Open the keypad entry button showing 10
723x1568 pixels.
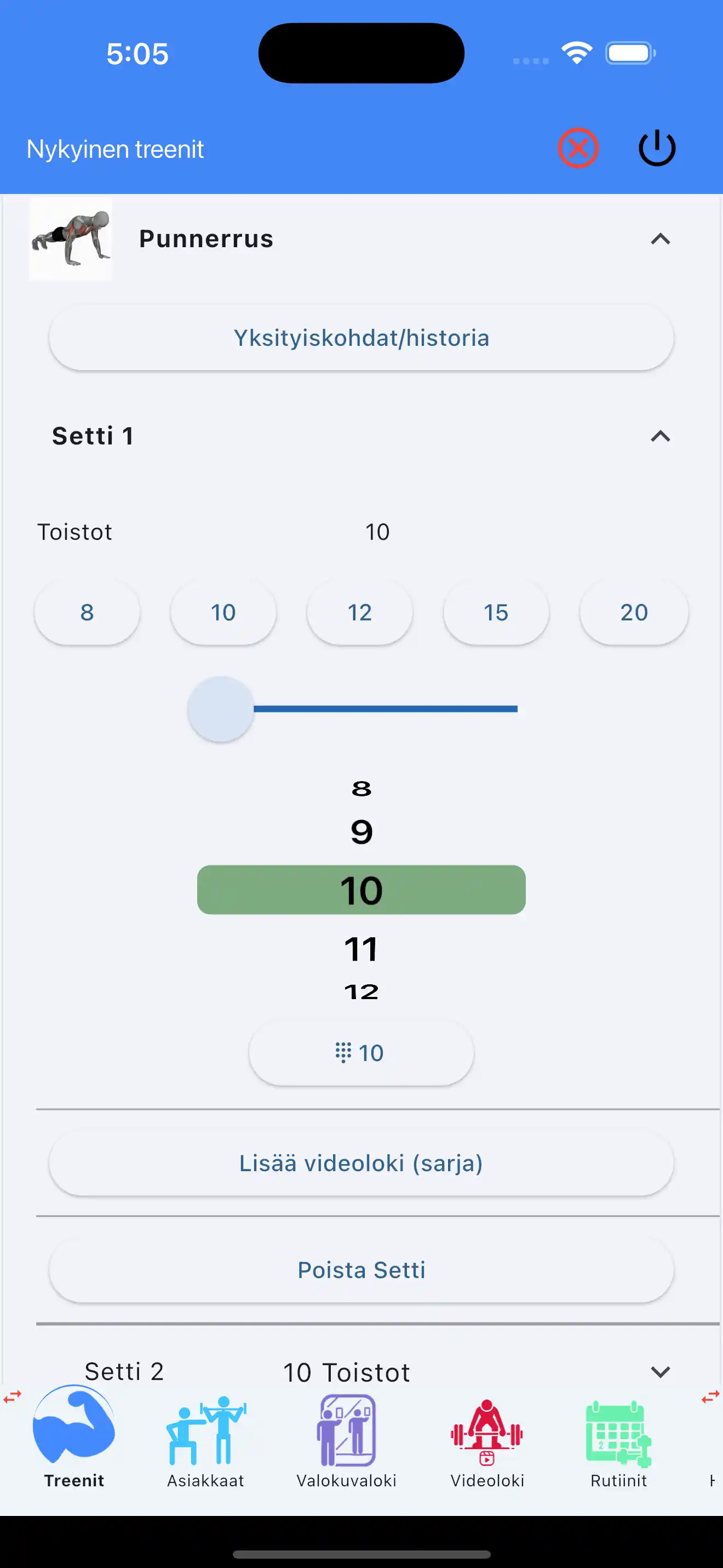coord(361,1053)
